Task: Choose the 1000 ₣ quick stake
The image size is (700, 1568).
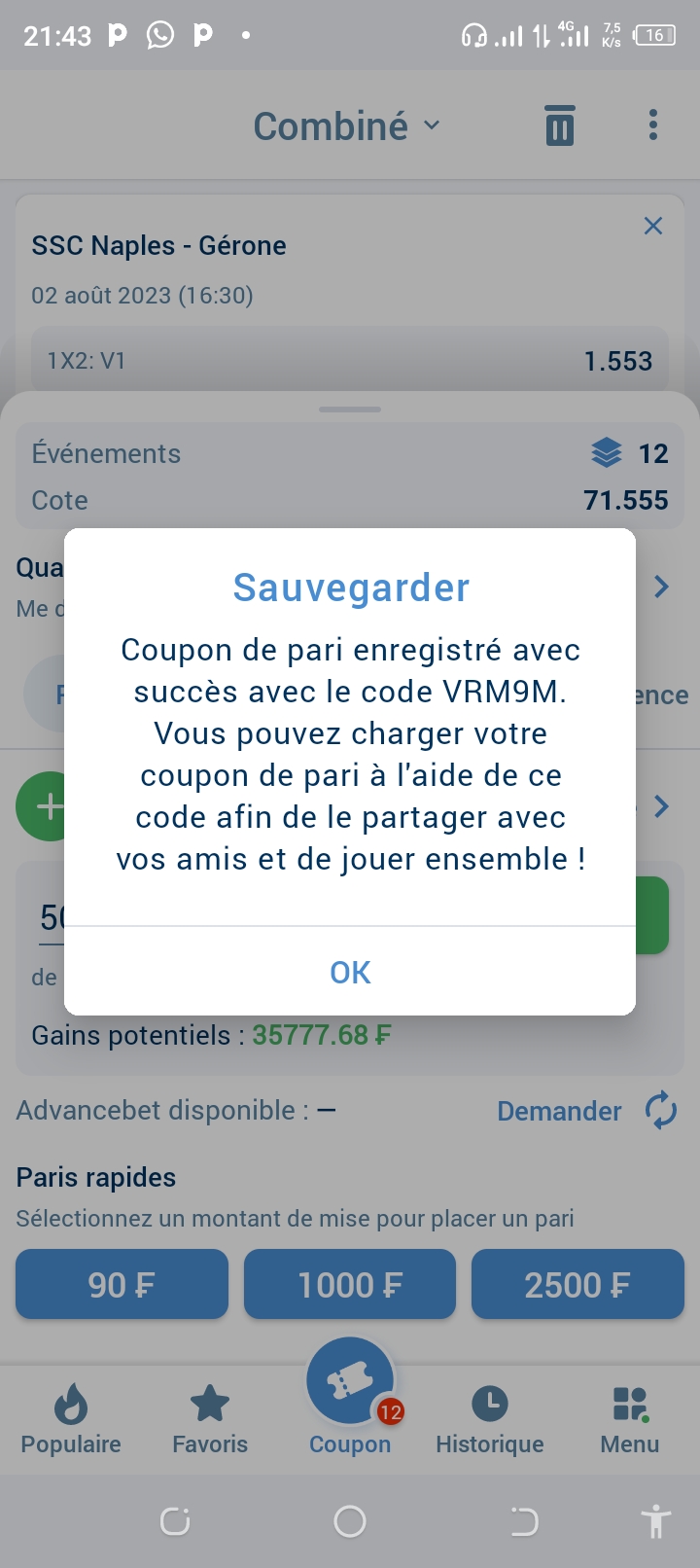Action: 350,1285
